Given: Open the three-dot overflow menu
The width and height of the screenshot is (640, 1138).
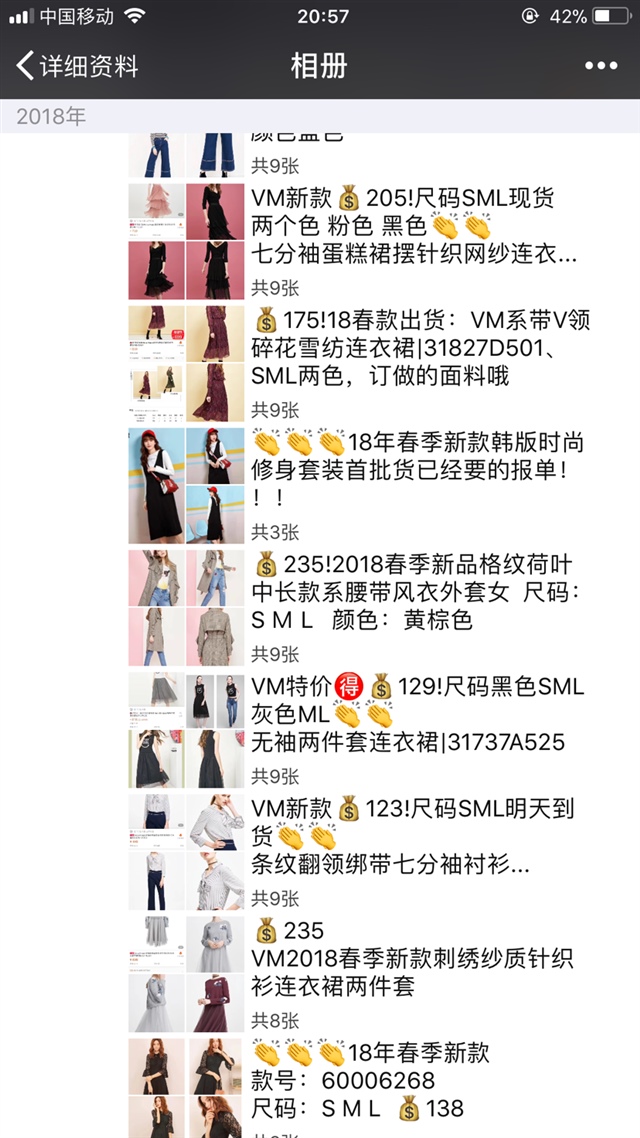Looking at the screenshot, I should [x=600, y=66].
